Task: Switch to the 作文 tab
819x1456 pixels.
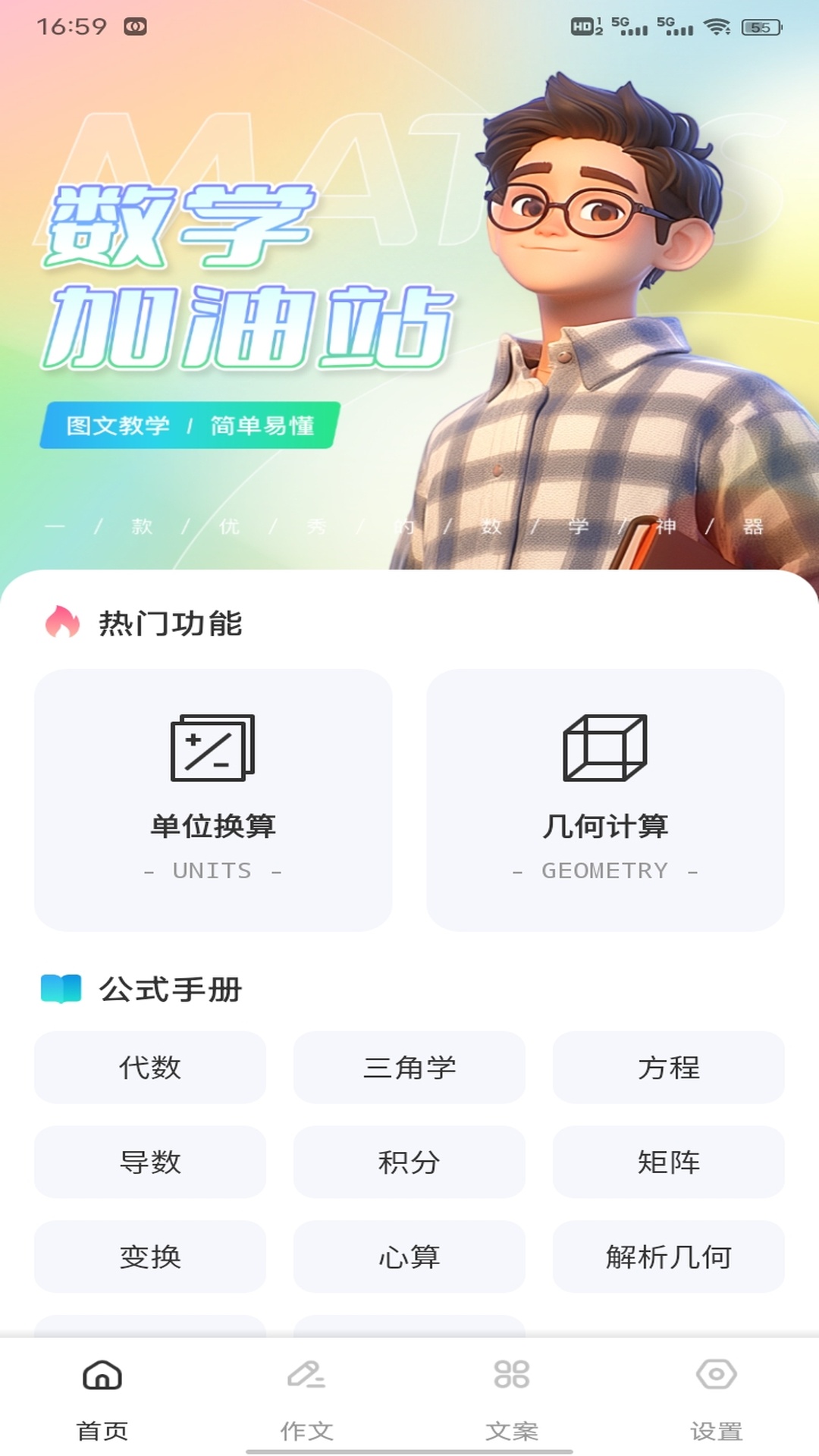Action: [x=306, y=1429]
